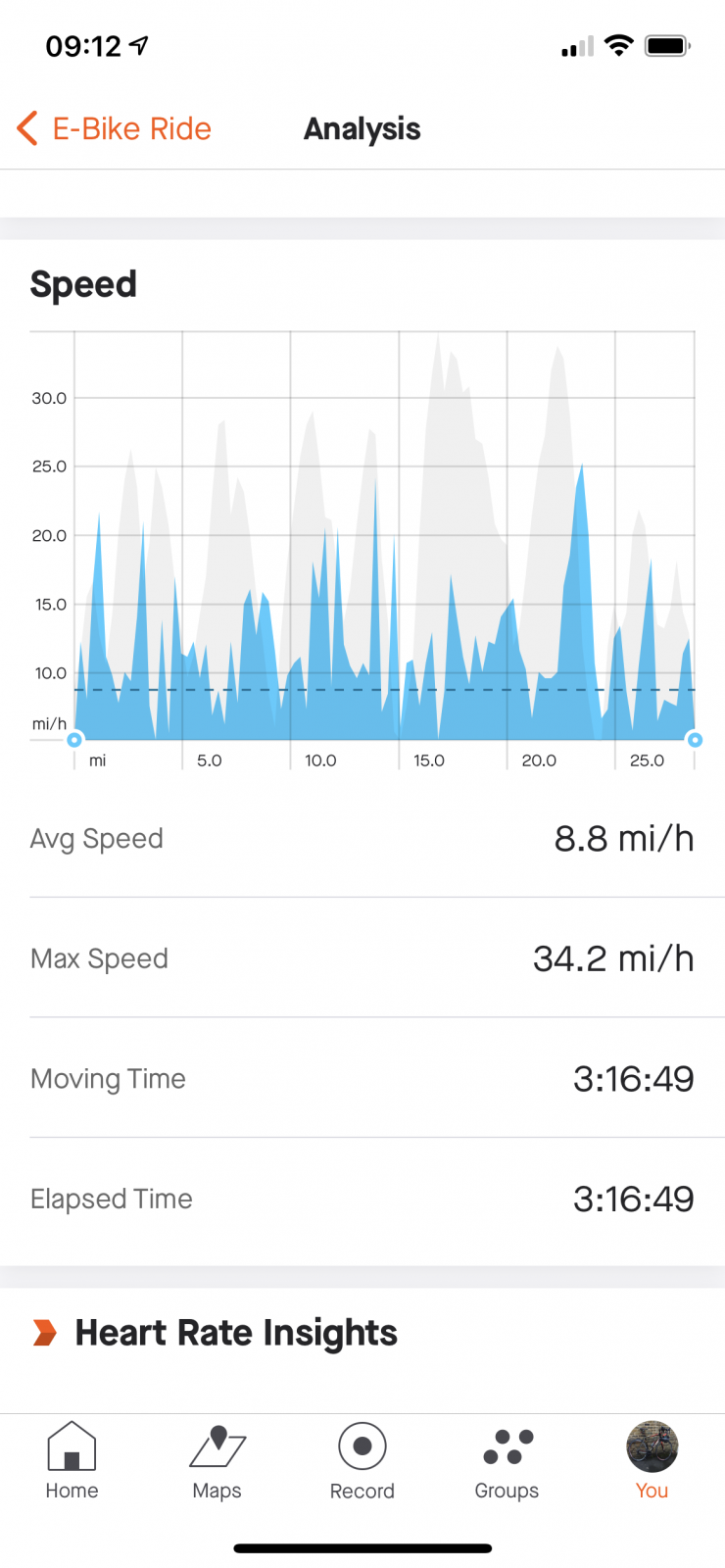The height and width of the screenshot is (1568, 725).
Task: Tap the speed chart's start handle
Action: click(74, 740)
